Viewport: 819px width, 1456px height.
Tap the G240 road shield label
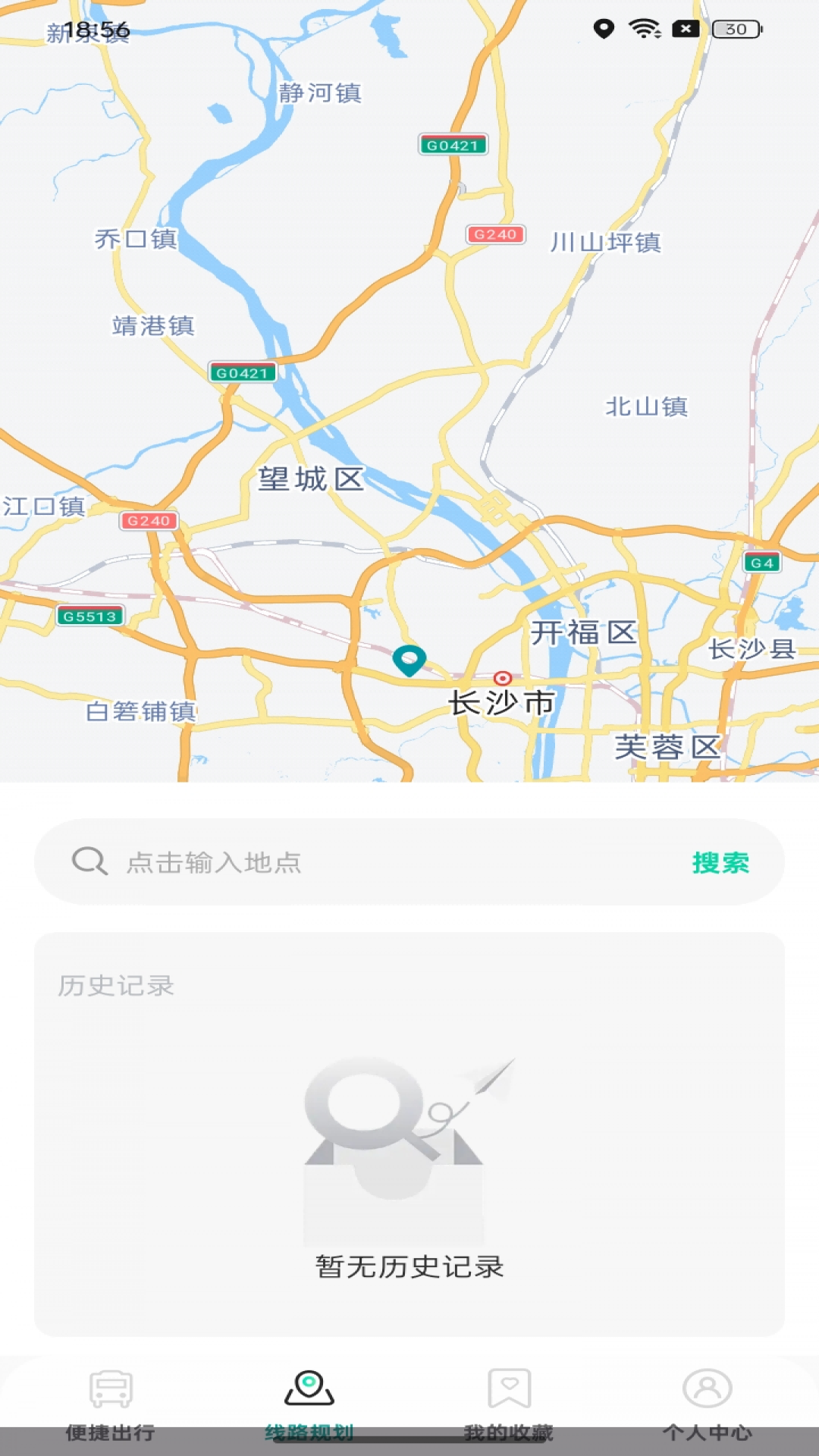coord(494,234)
